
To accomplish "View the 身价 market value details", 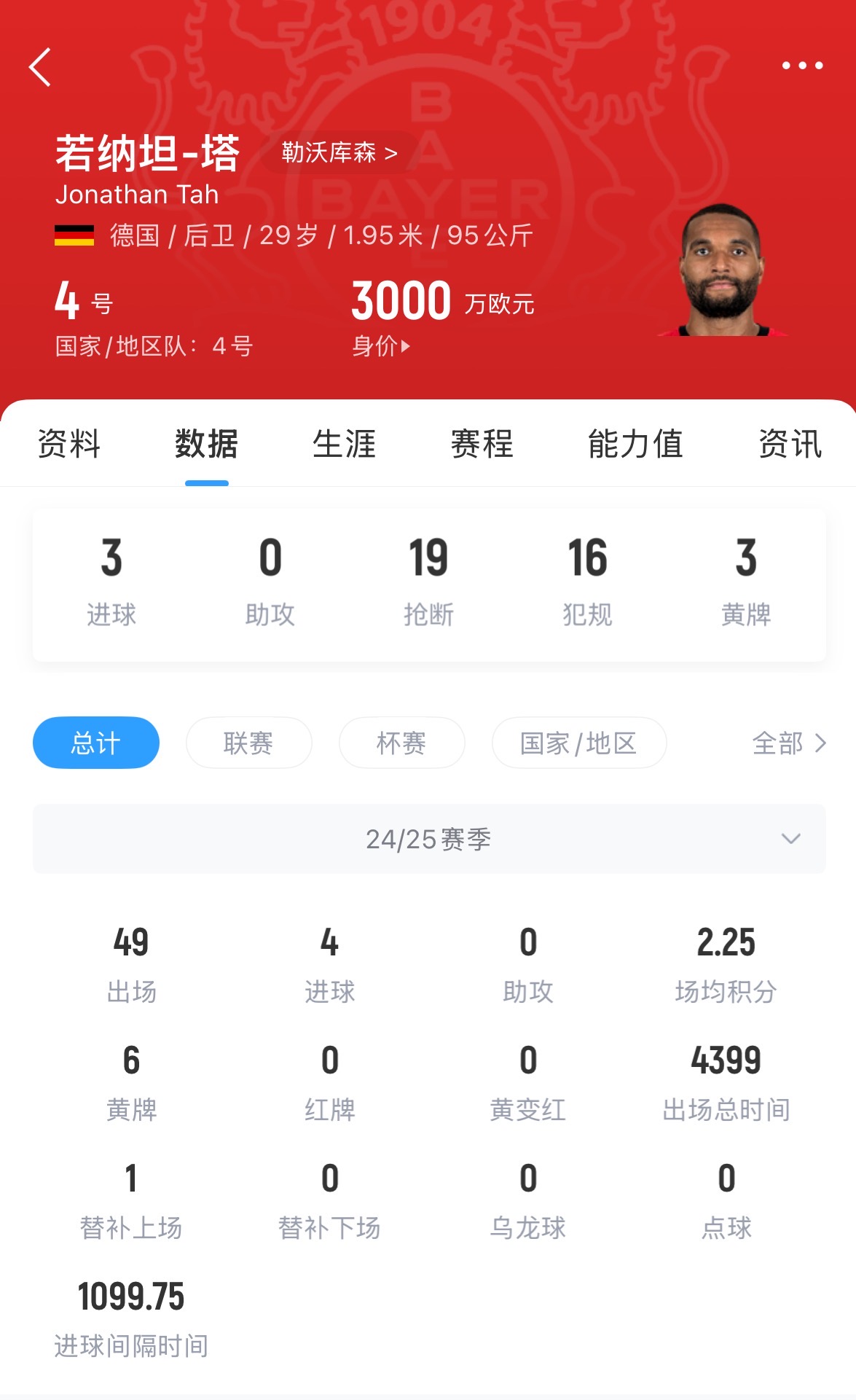I will (380, 346).
